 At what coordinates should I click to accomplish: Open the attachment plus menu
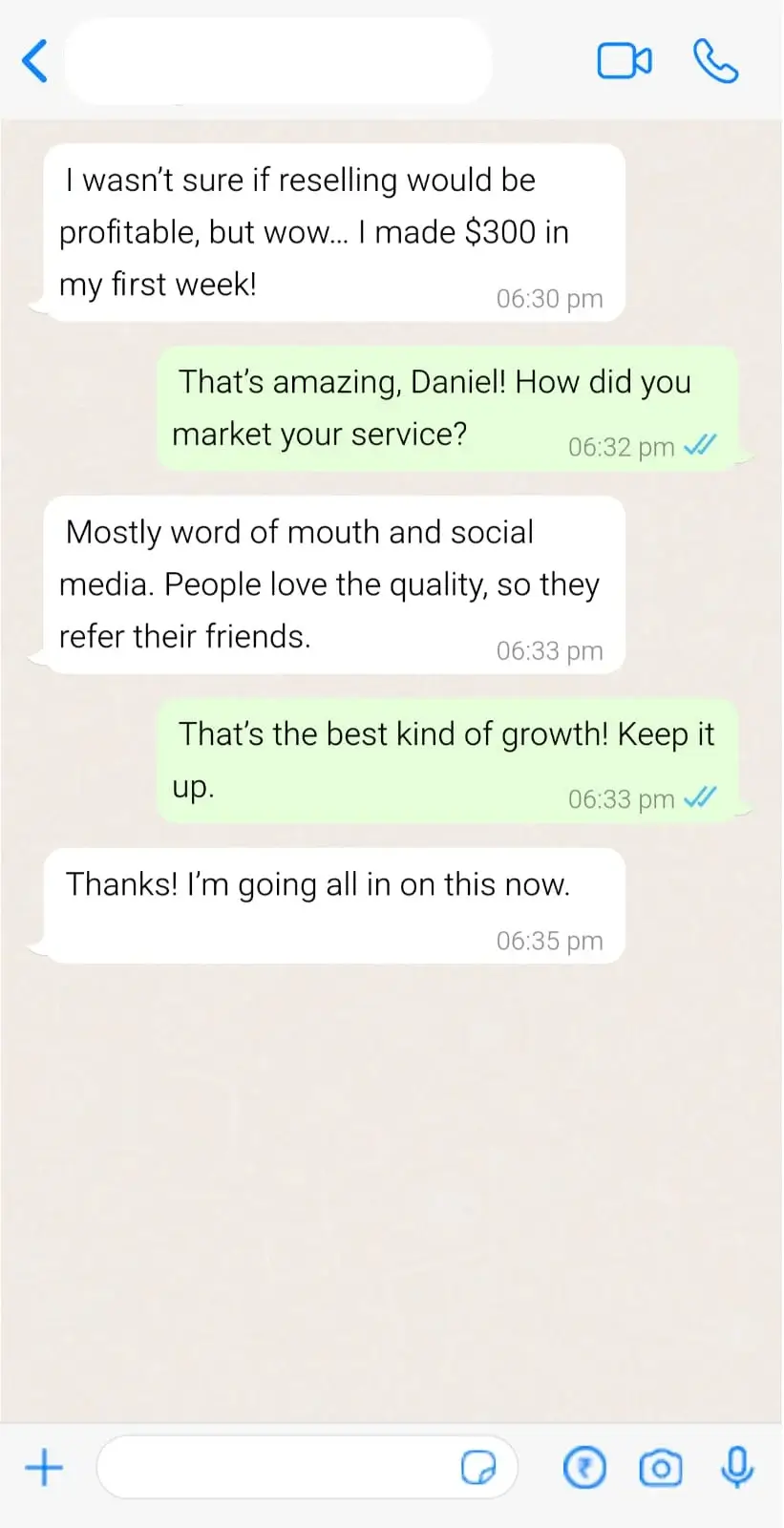(x=44, y=1467)
